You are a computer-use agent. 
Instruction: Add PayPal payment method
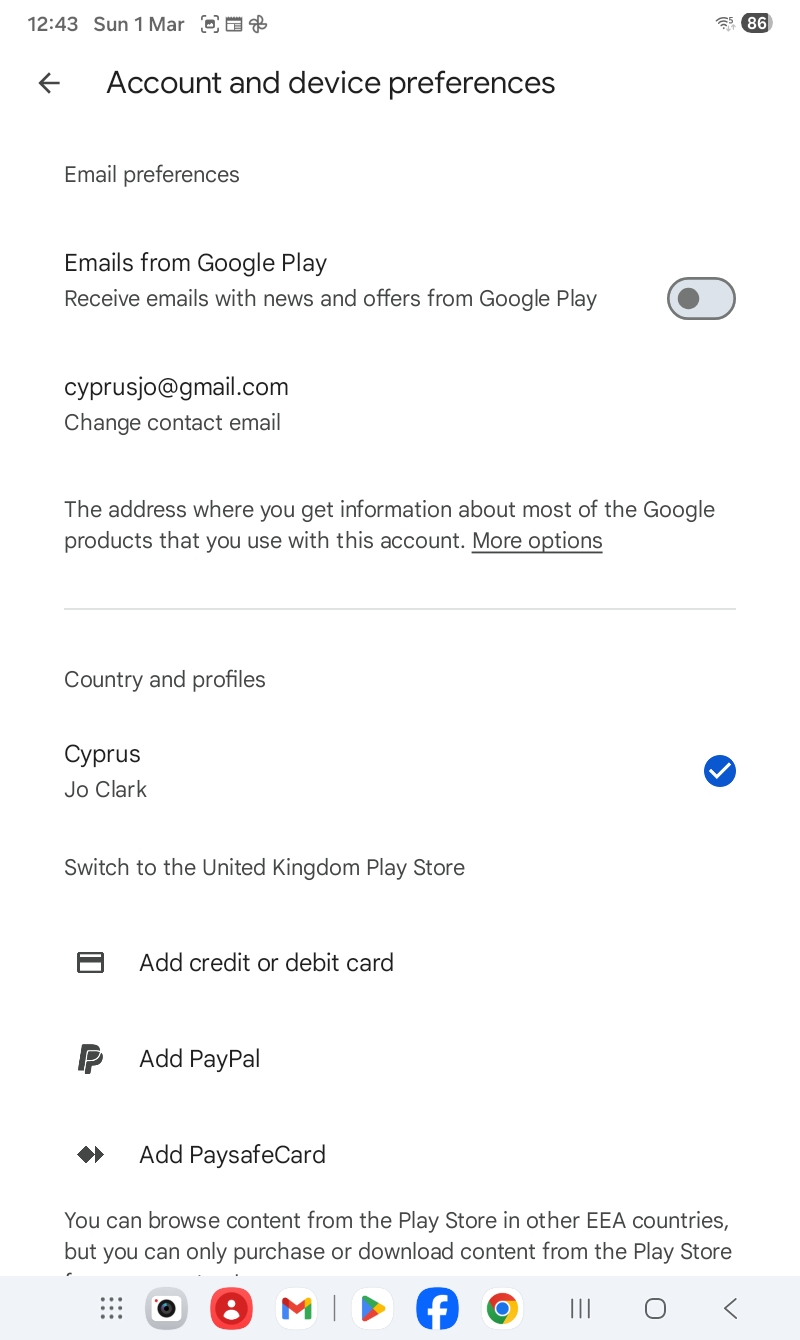tap(200, 1059)
